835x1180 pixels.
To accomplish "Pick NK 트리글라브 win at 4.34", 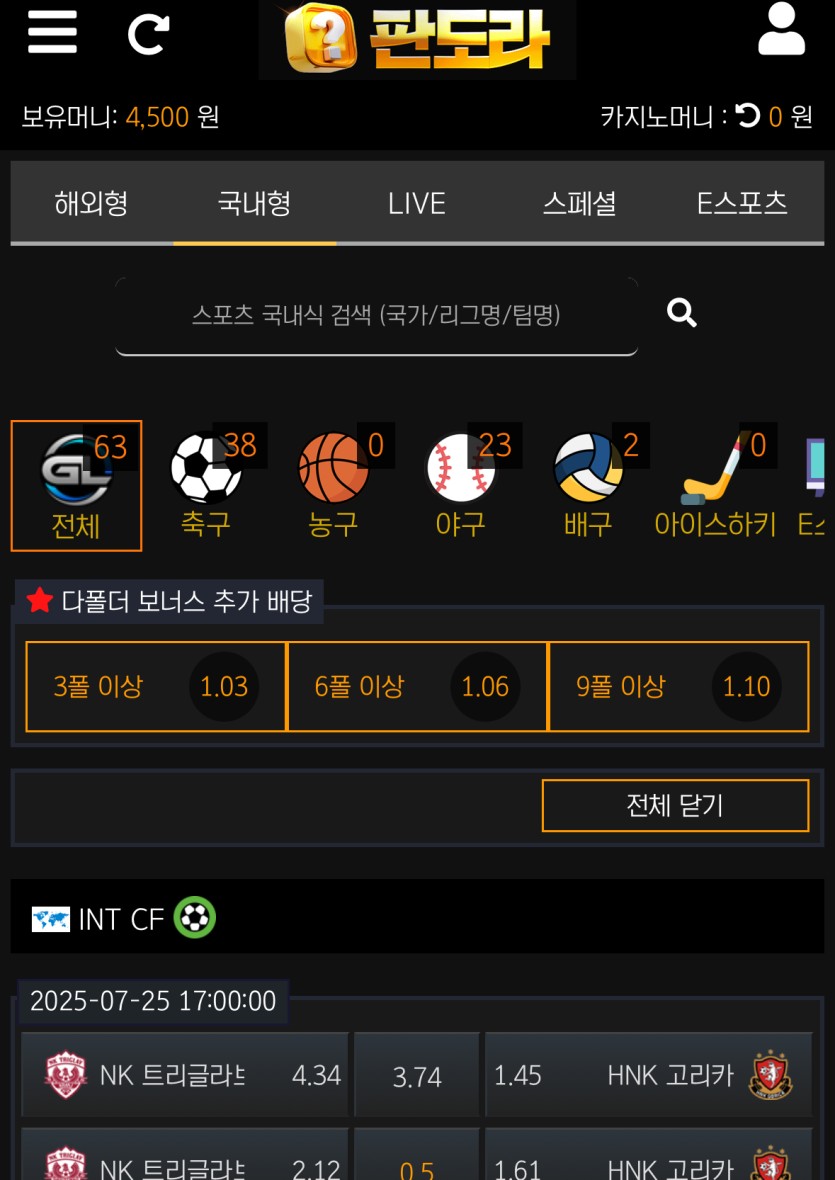I will 185,1075.
